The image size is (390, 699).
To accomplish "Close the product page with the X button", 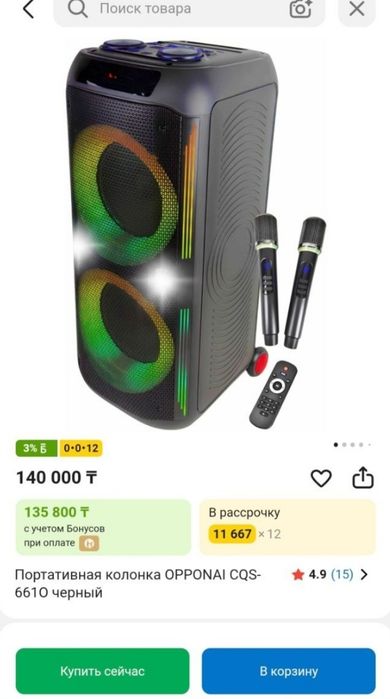I will coord(357,9).
